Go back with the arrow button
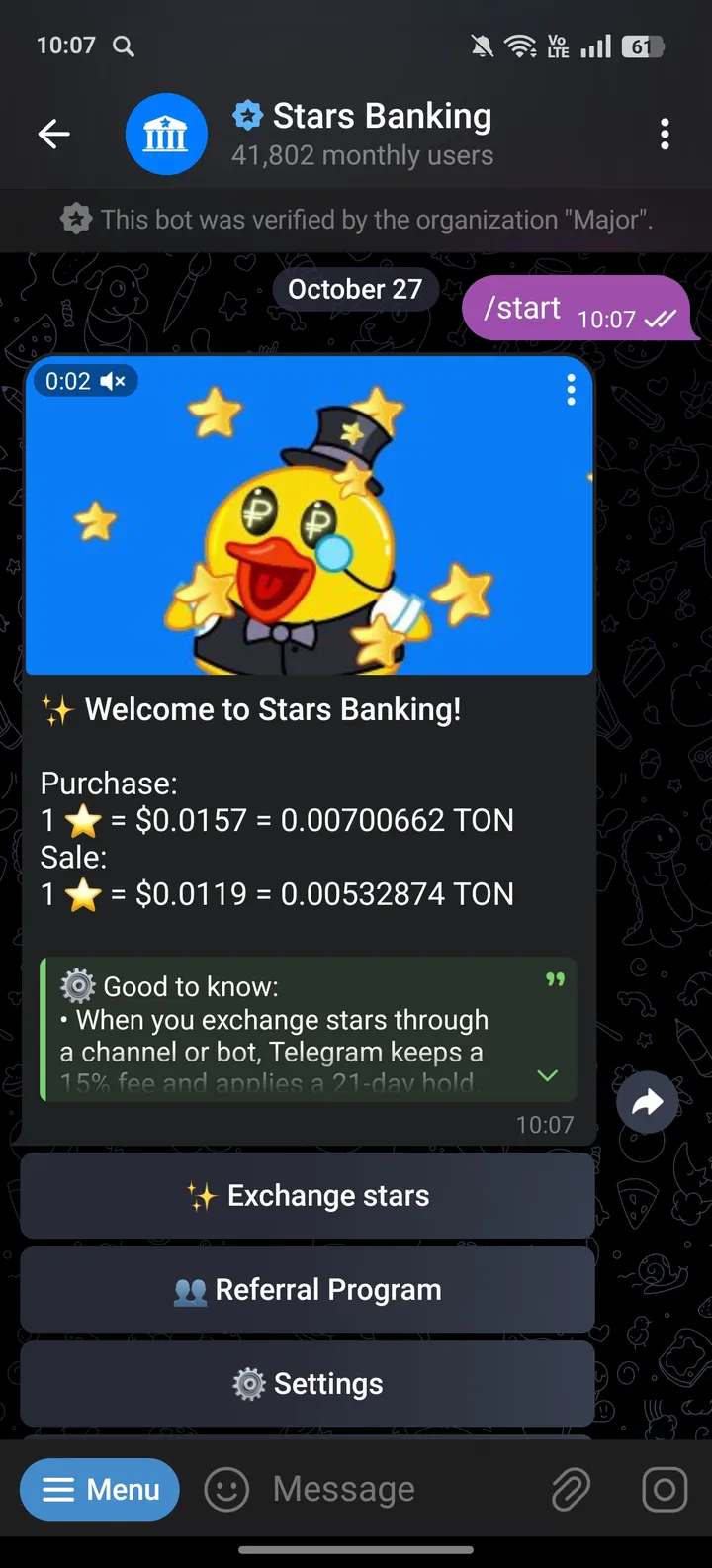Viewport: 712px width, 1568px height. coord(54,134)
